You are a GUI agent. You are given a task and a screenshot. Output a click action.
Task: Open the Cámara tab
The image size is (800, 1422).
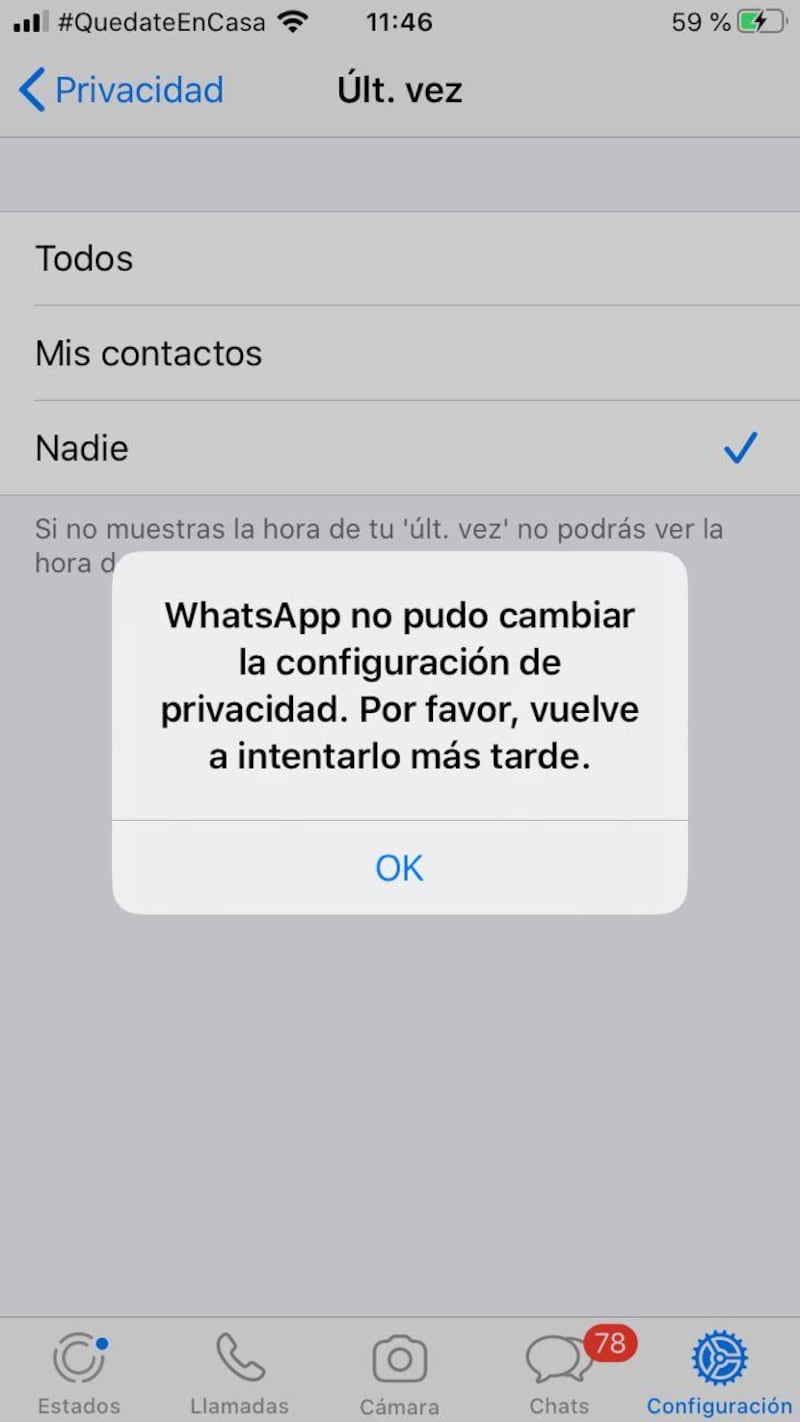pyautogui.click(x=399, y=1374)
